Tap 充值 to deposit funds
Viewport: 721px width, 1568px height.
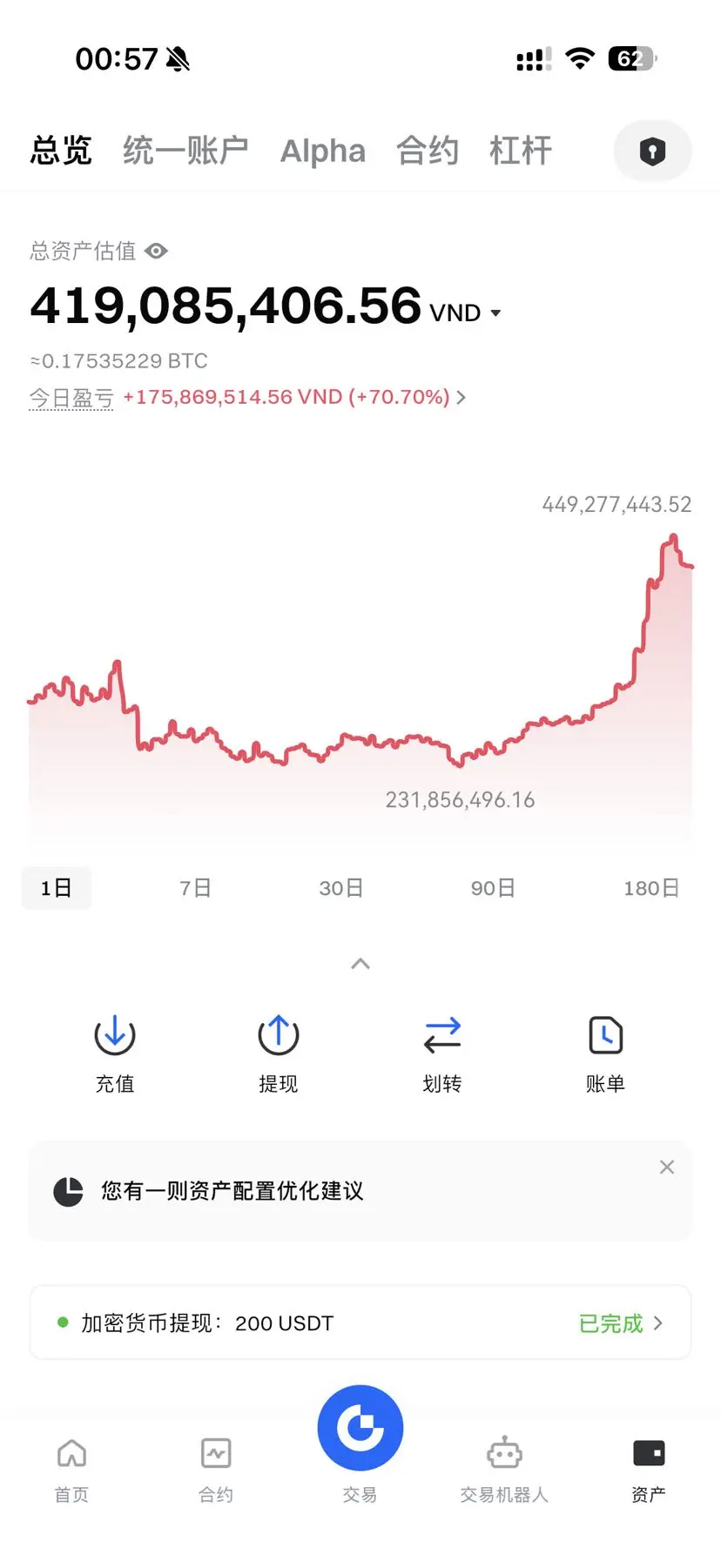[x=115, y=1053]
